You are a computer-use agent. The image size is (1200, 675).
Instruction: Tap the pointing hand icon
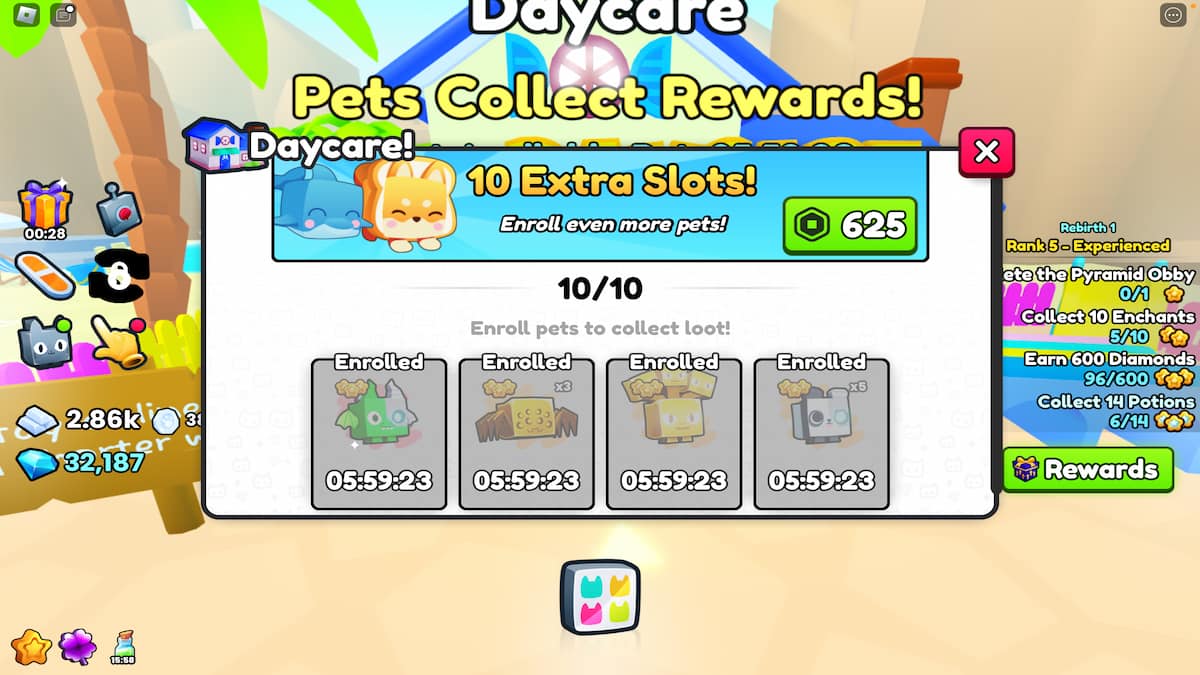pyautogui.click(x=118, y=343)
